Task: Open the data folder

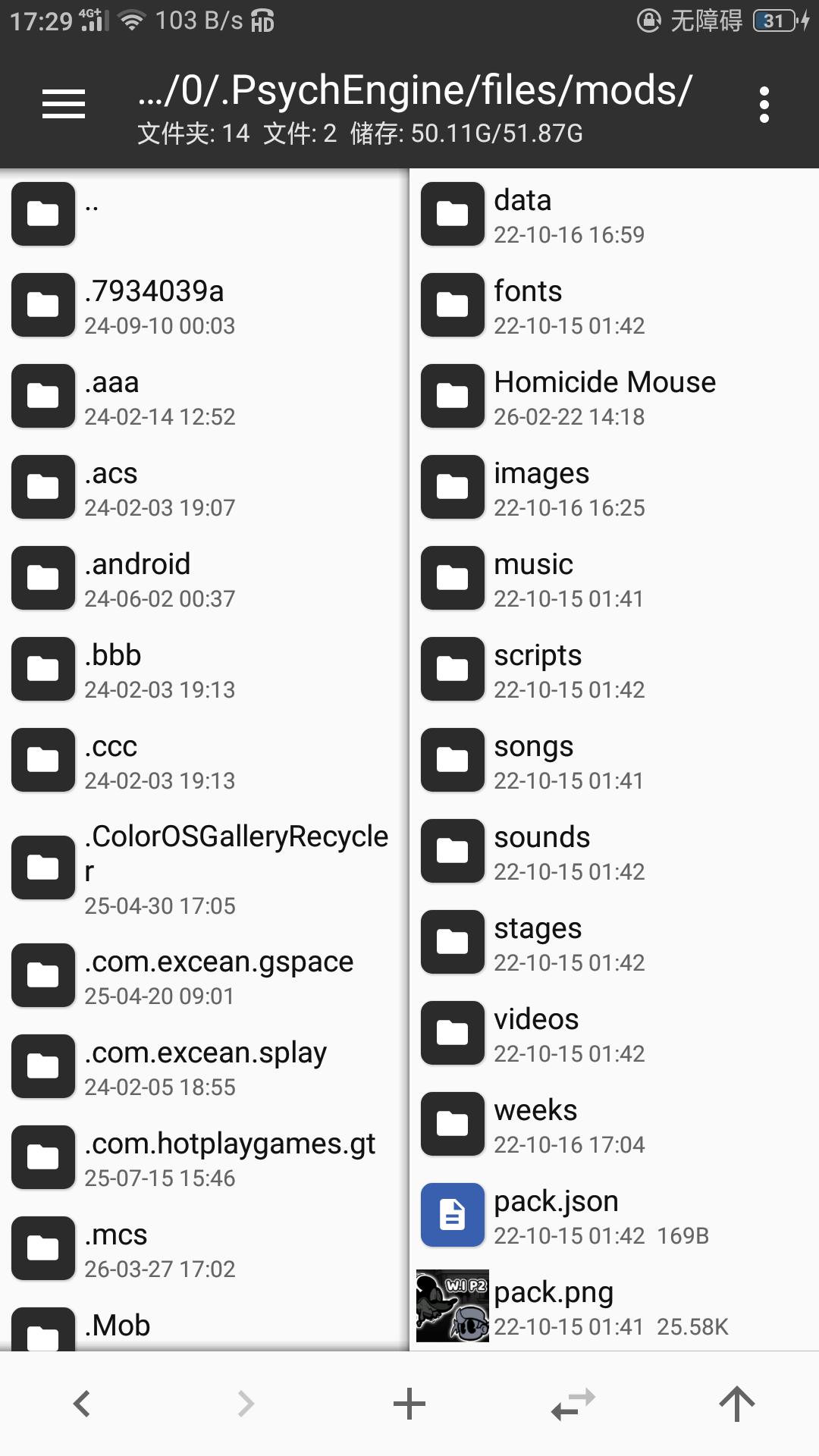Action: 569,215
